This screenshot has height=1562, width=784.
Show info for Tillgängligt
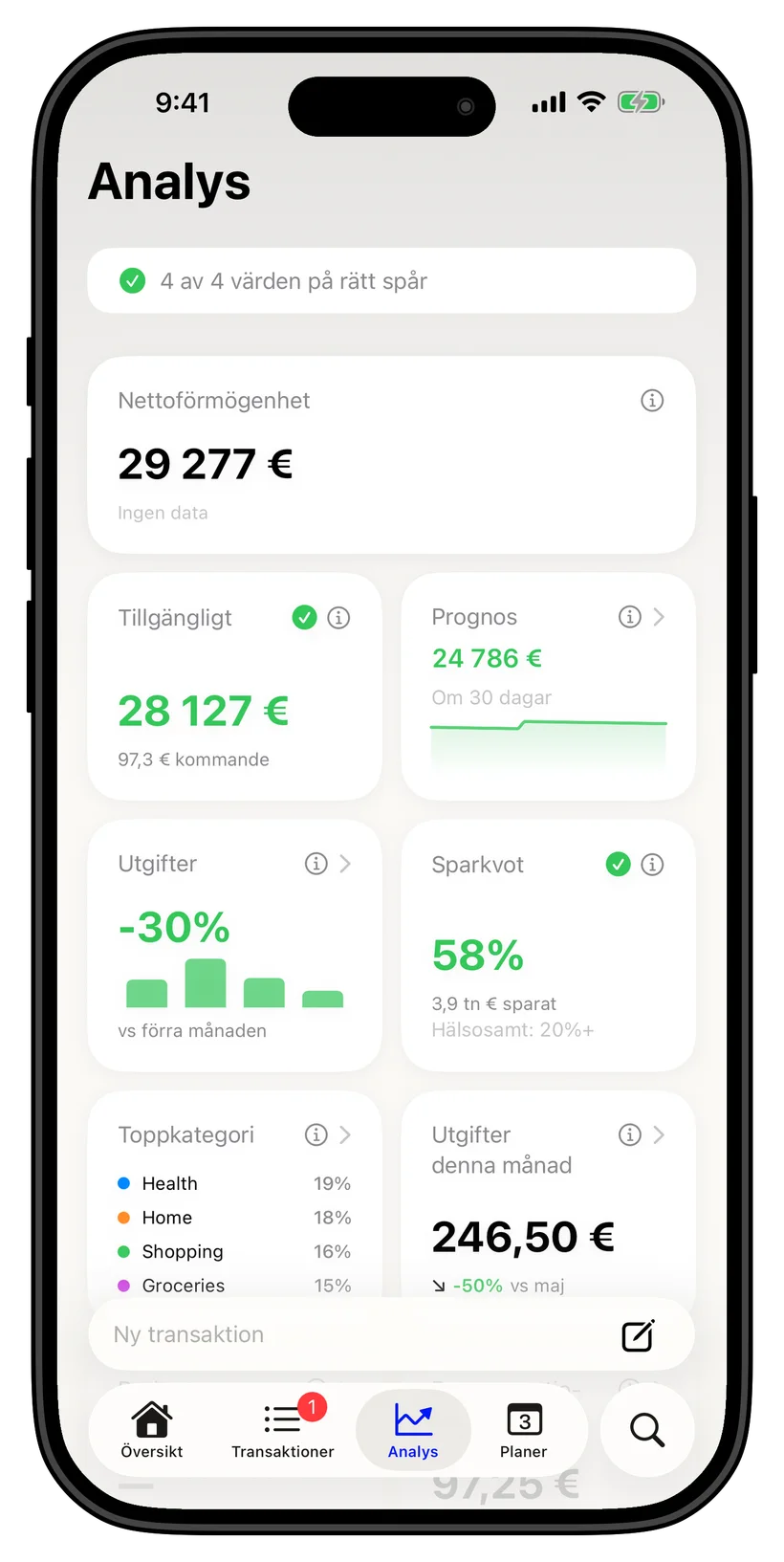338,618
